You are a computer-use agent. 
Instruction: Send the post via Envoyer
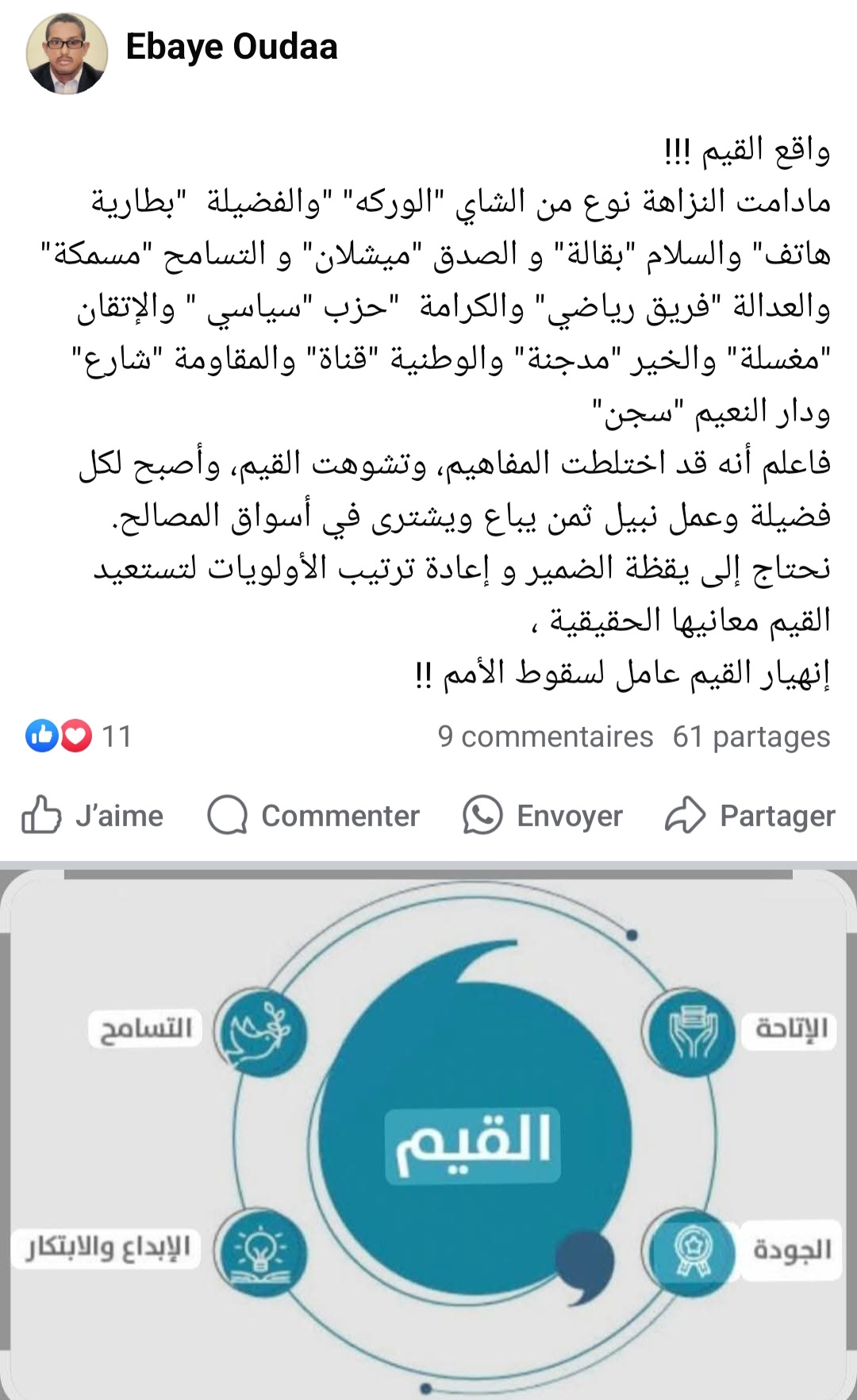click(543, 815)
